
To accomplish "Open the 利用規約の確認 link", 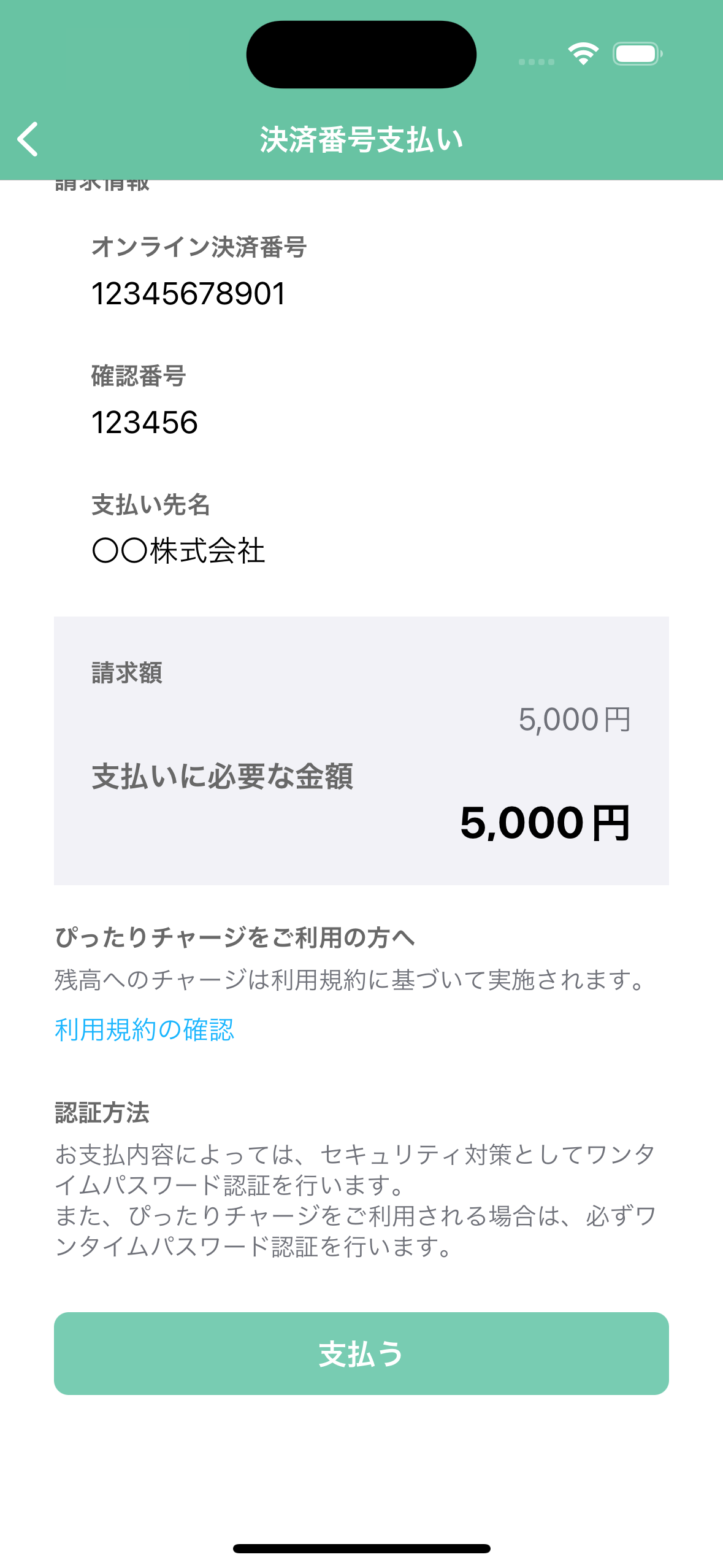I will pyautogui.click(x=144, y=1029).
